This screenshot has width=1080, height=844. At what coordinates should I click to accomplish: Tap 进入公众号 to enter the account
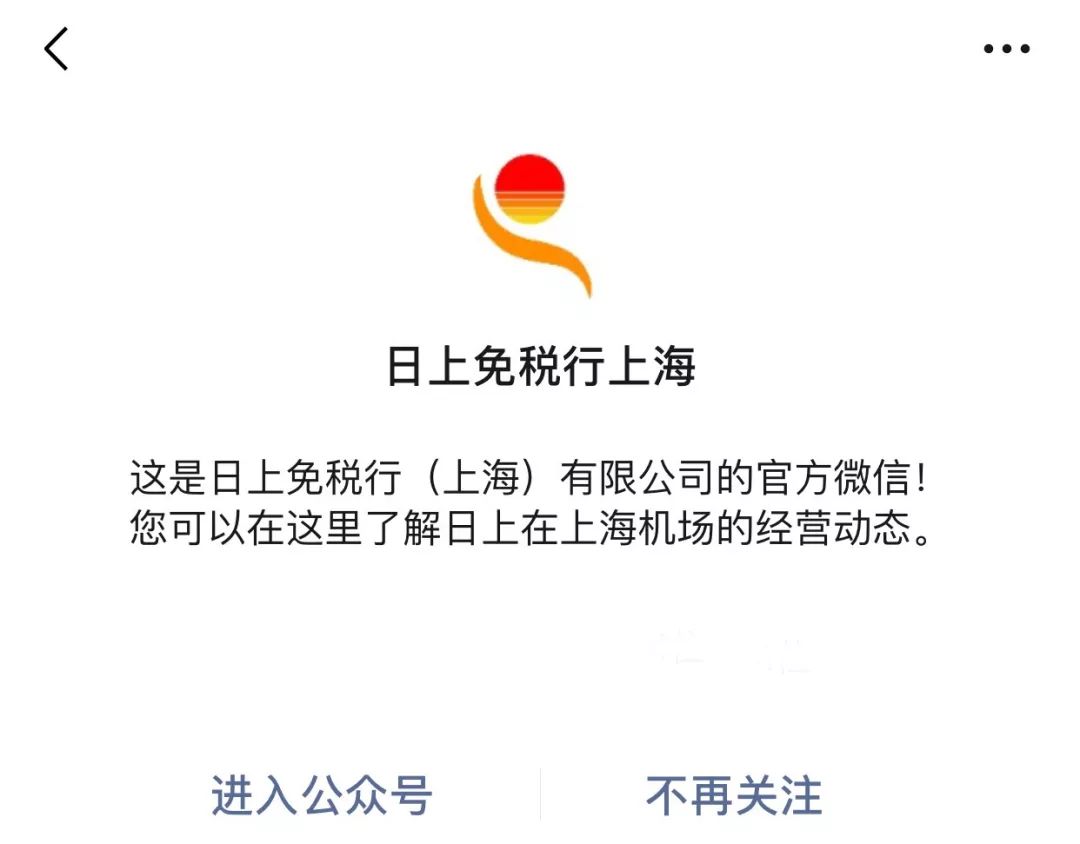tap(322, 796)
